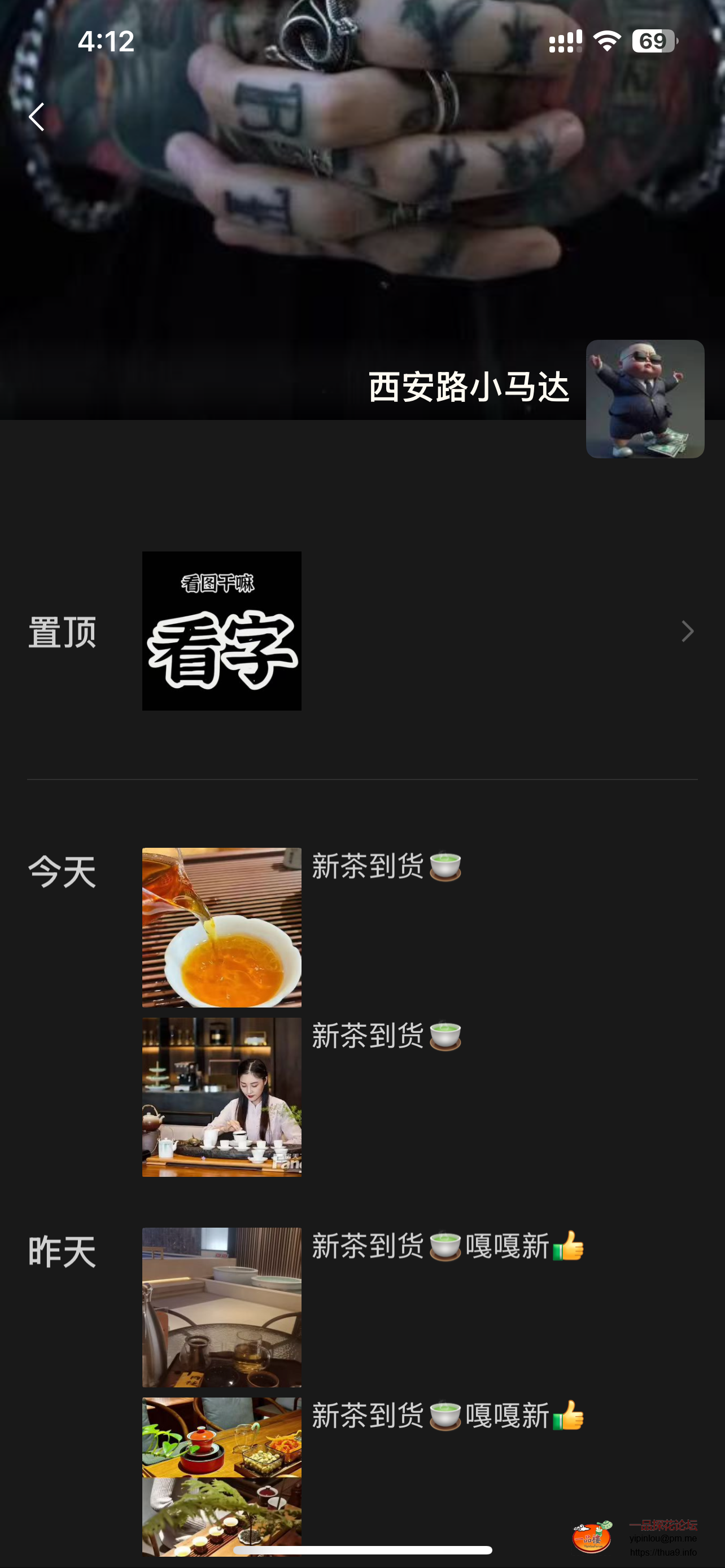
Task: Tap the profile name 西安路小马达
Action: pos(469,388)
